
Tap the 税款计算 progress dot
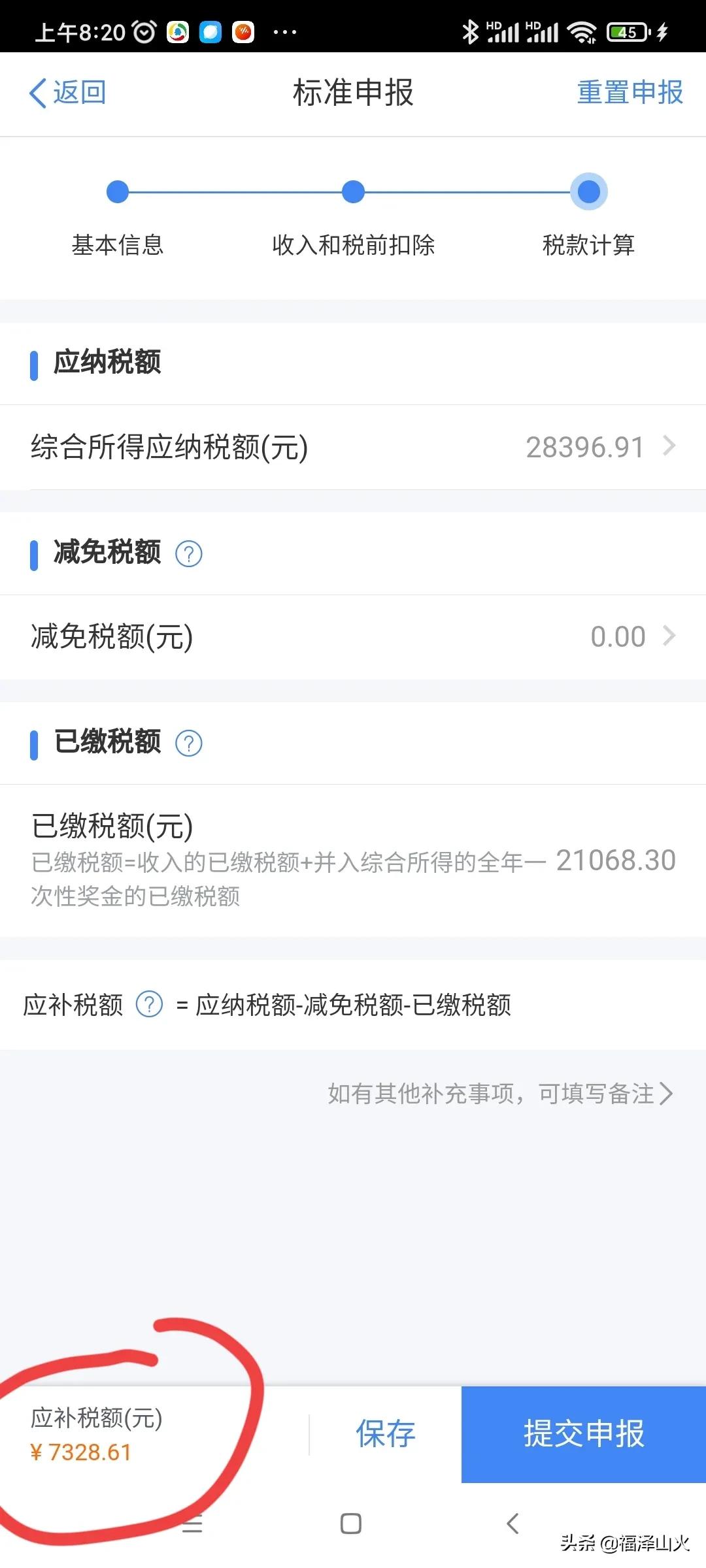[587, 193]
